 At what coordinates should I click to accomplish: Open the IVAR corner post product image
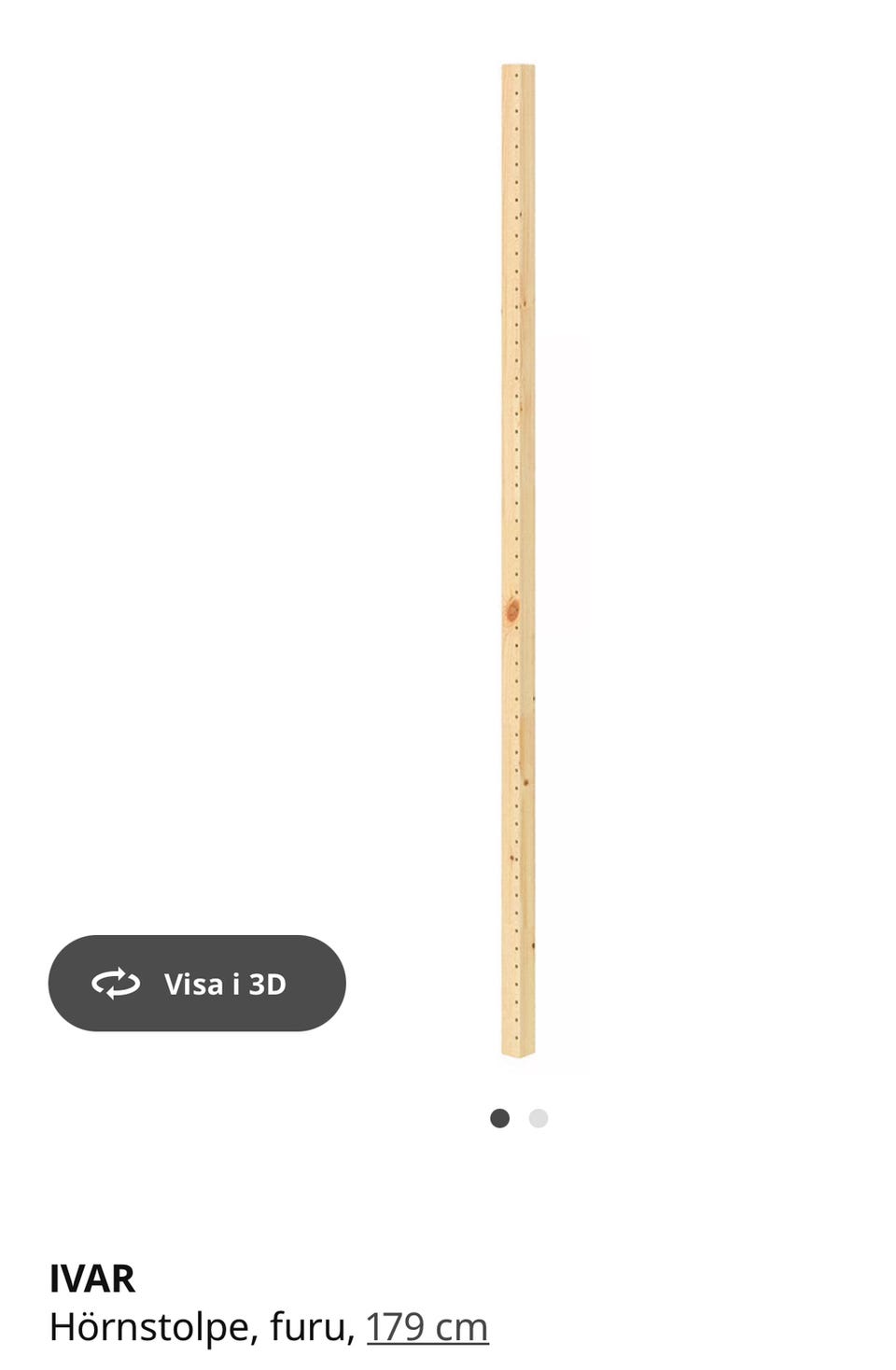coord(518,560)
